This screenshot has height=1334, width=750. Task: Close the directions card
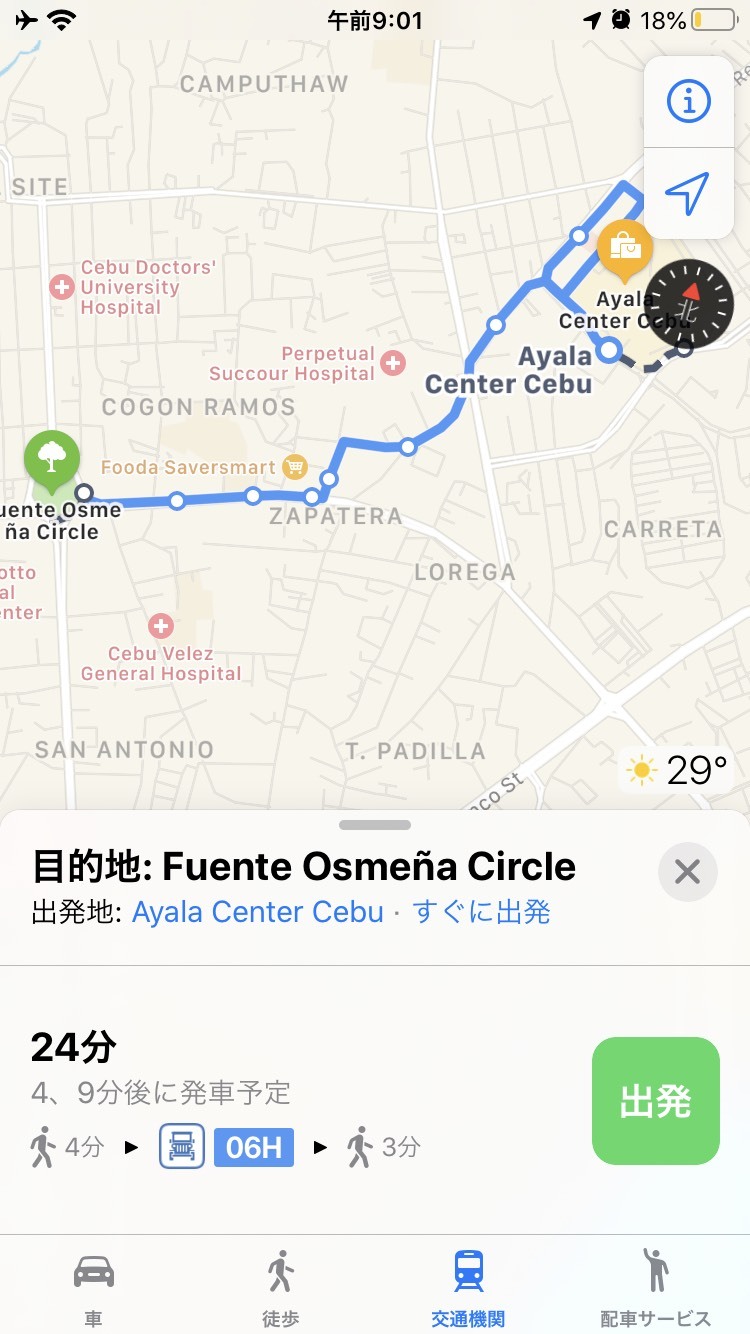tap(687, 872)
